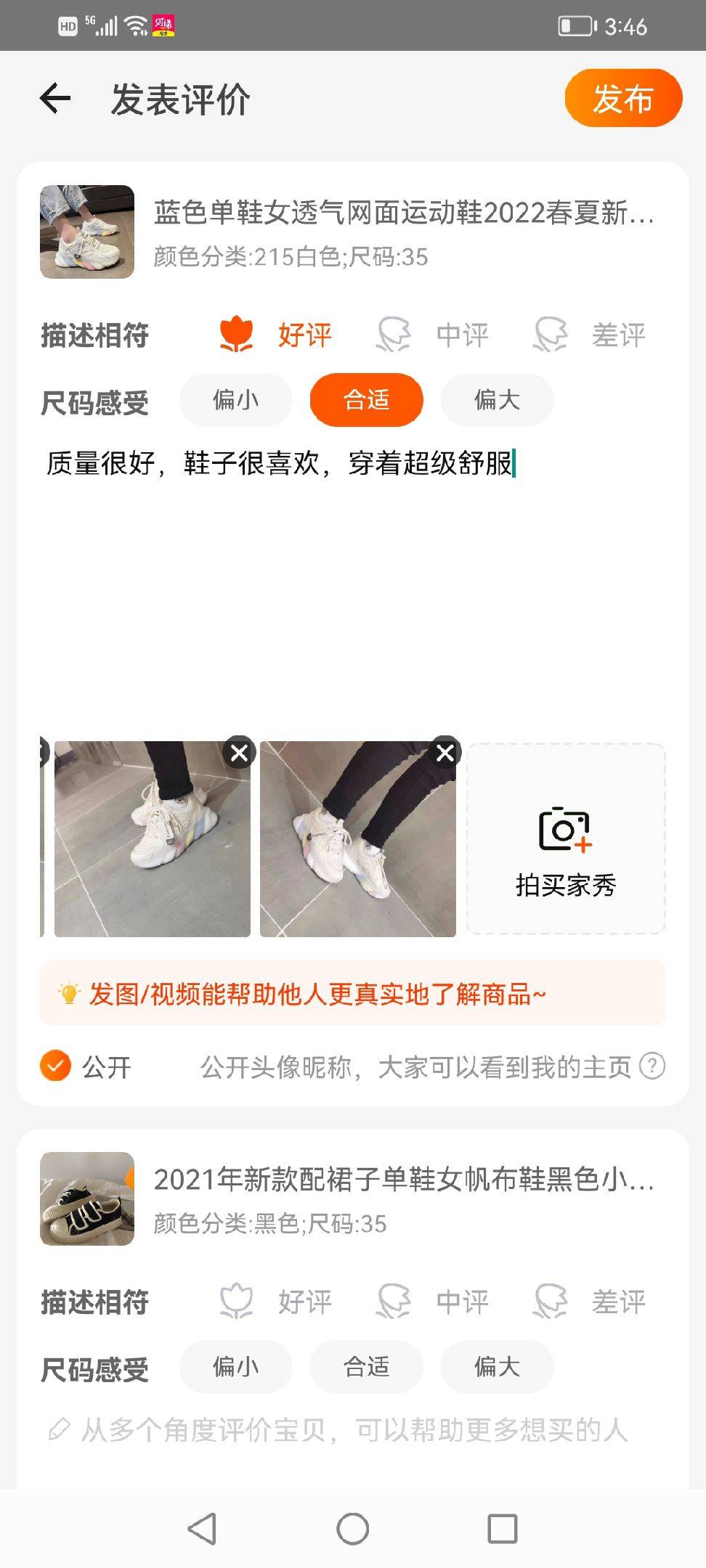Go back from 发表评价 page
Screen dimensions: 706x1568
55,99
